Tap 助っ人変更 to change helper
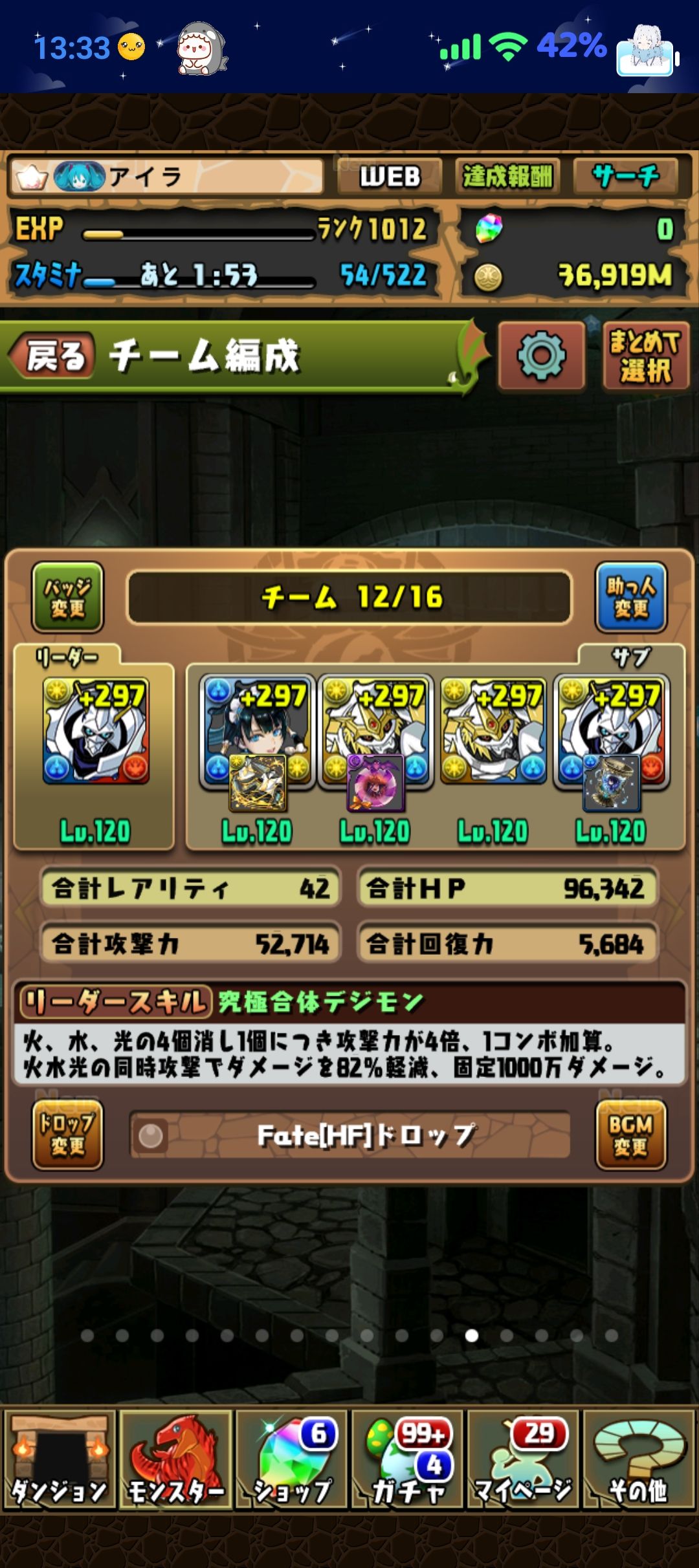The width and height of the screenshot is (699, 1568). (630, 597)
